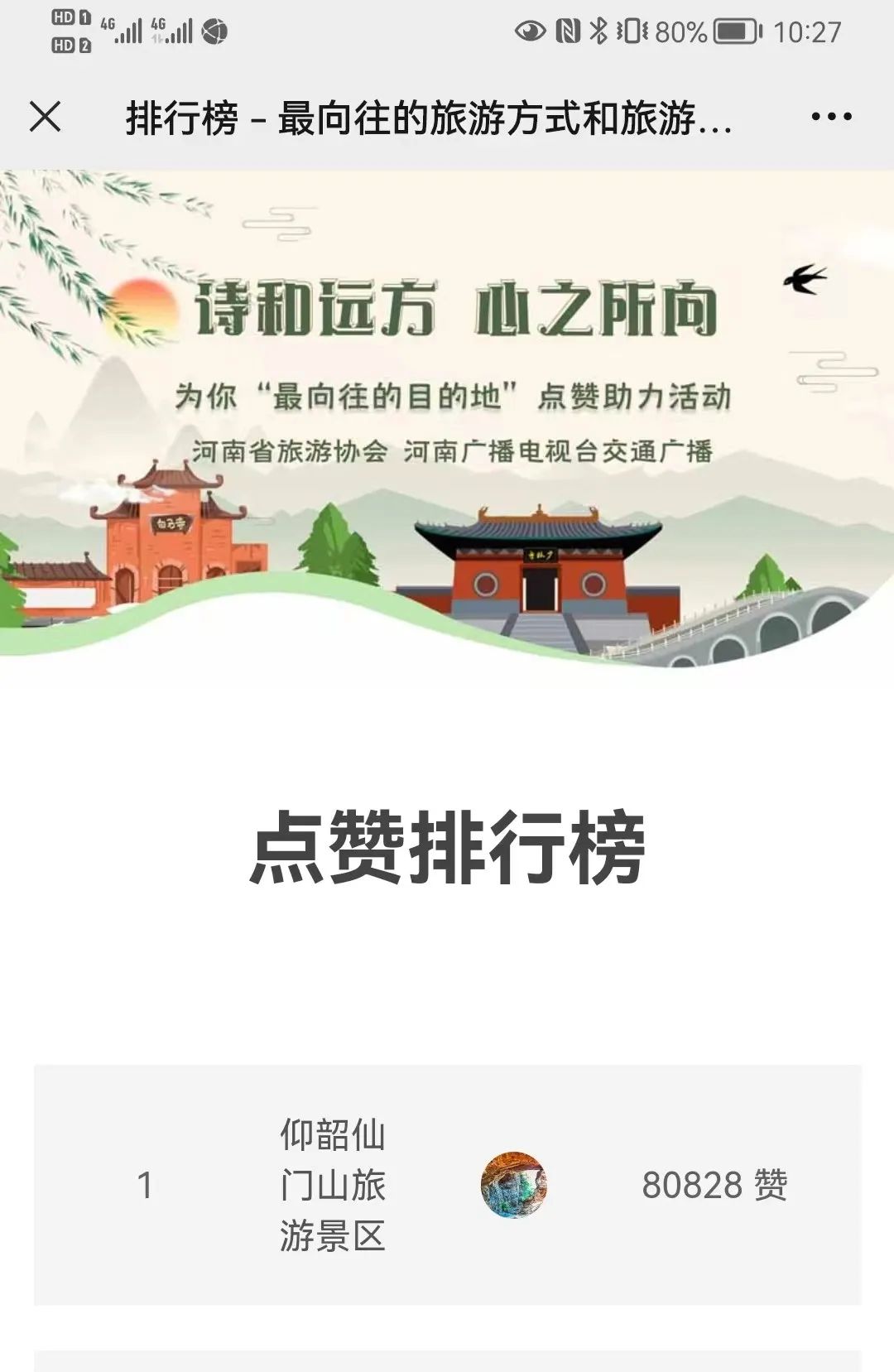Open the three-dot overflow menu

click(x=831, y=117)
